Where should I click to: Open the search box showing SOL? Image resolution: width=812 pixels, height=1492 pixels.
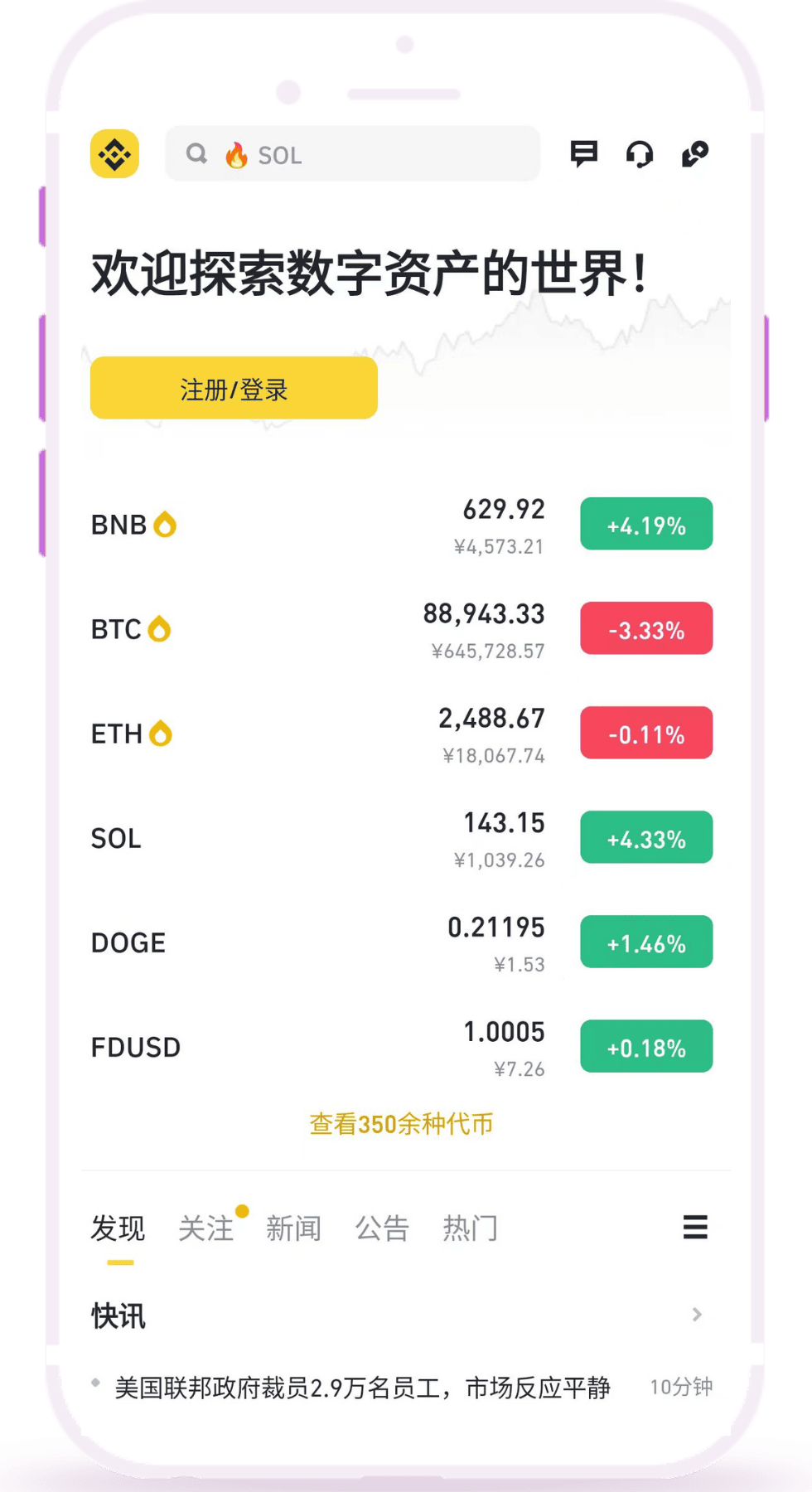tap(352, 153)
